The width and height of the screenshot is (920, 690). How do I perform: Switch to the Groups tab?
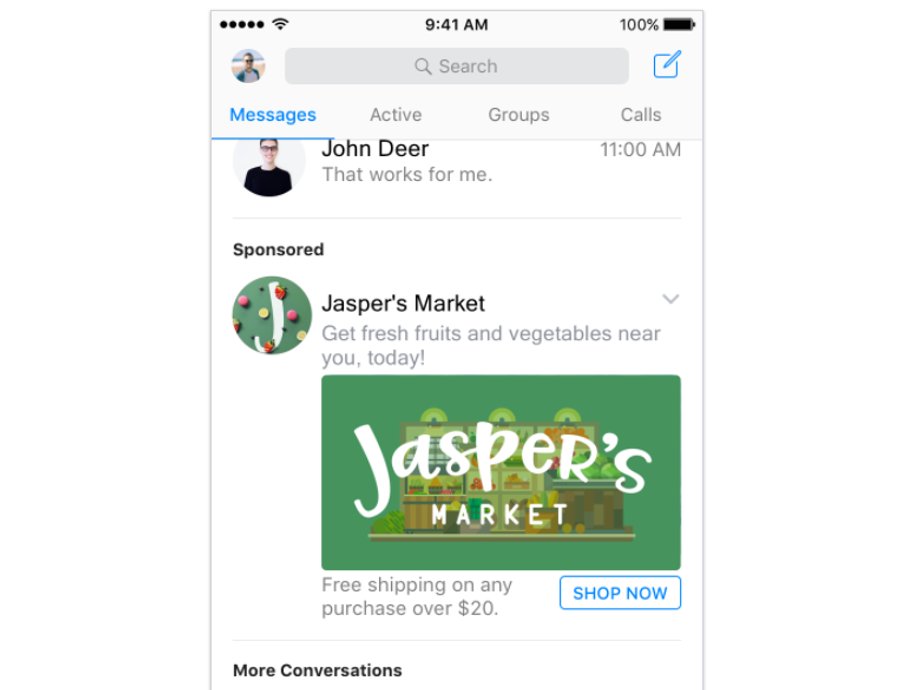[518, 115]
